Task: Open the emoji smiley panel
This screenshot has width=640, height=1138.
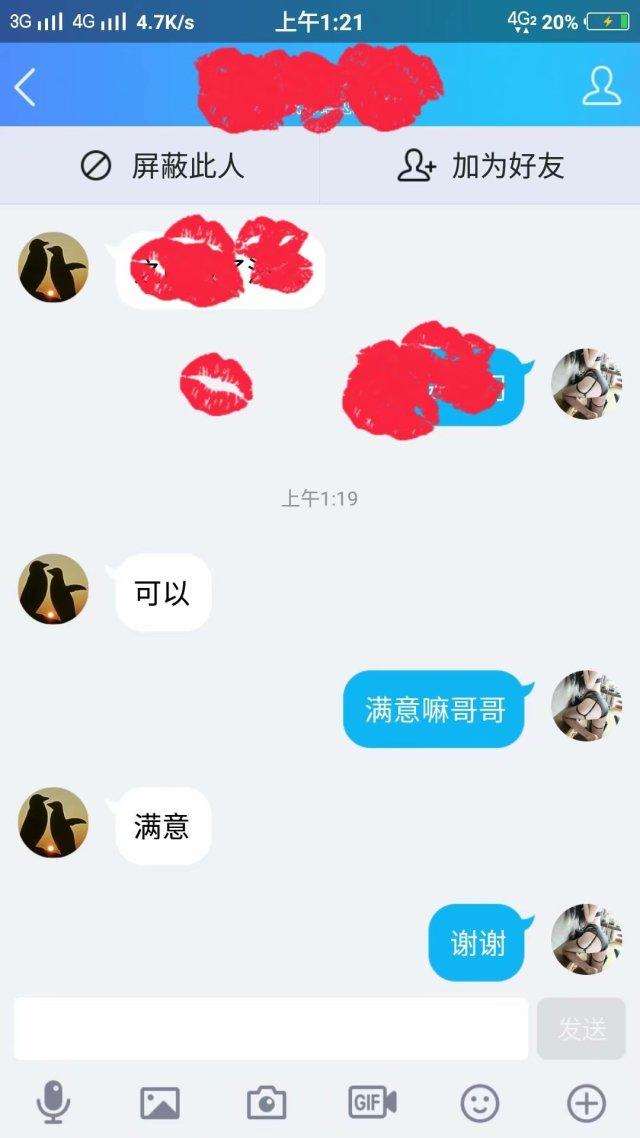Action: pos(480,1103)
